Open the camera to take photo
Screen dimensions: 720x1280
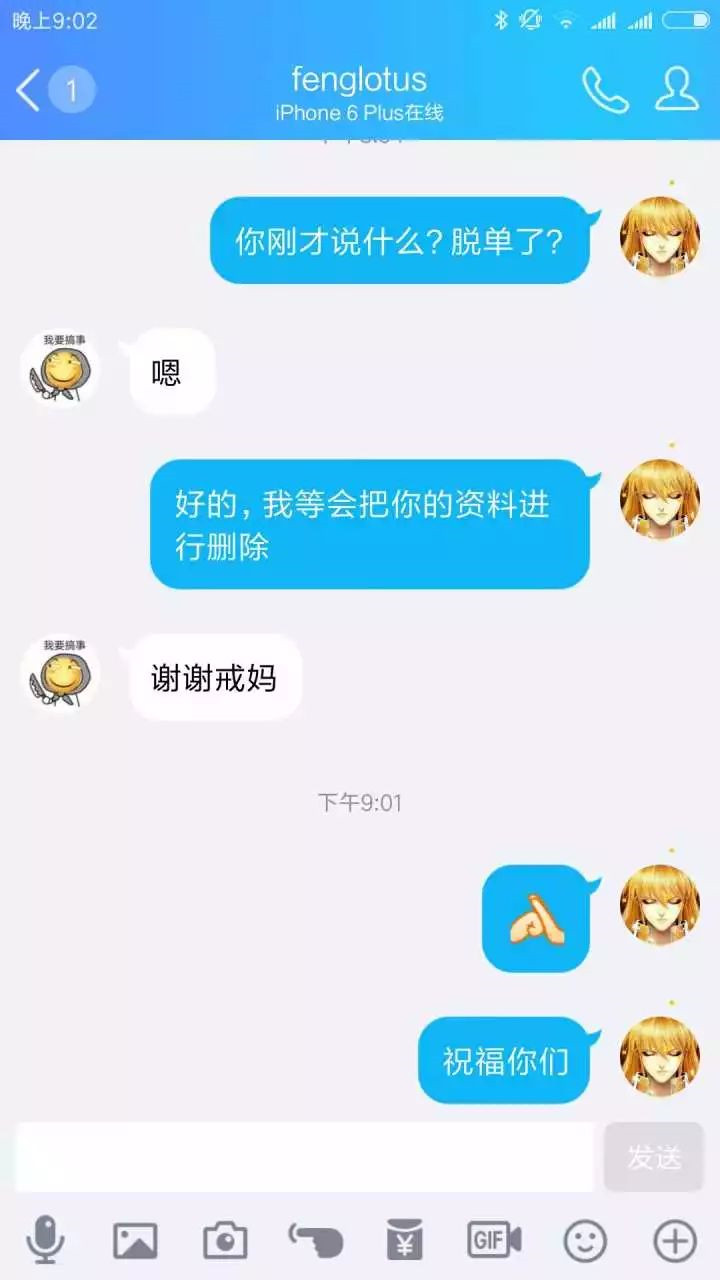[x=225, y=1241]
